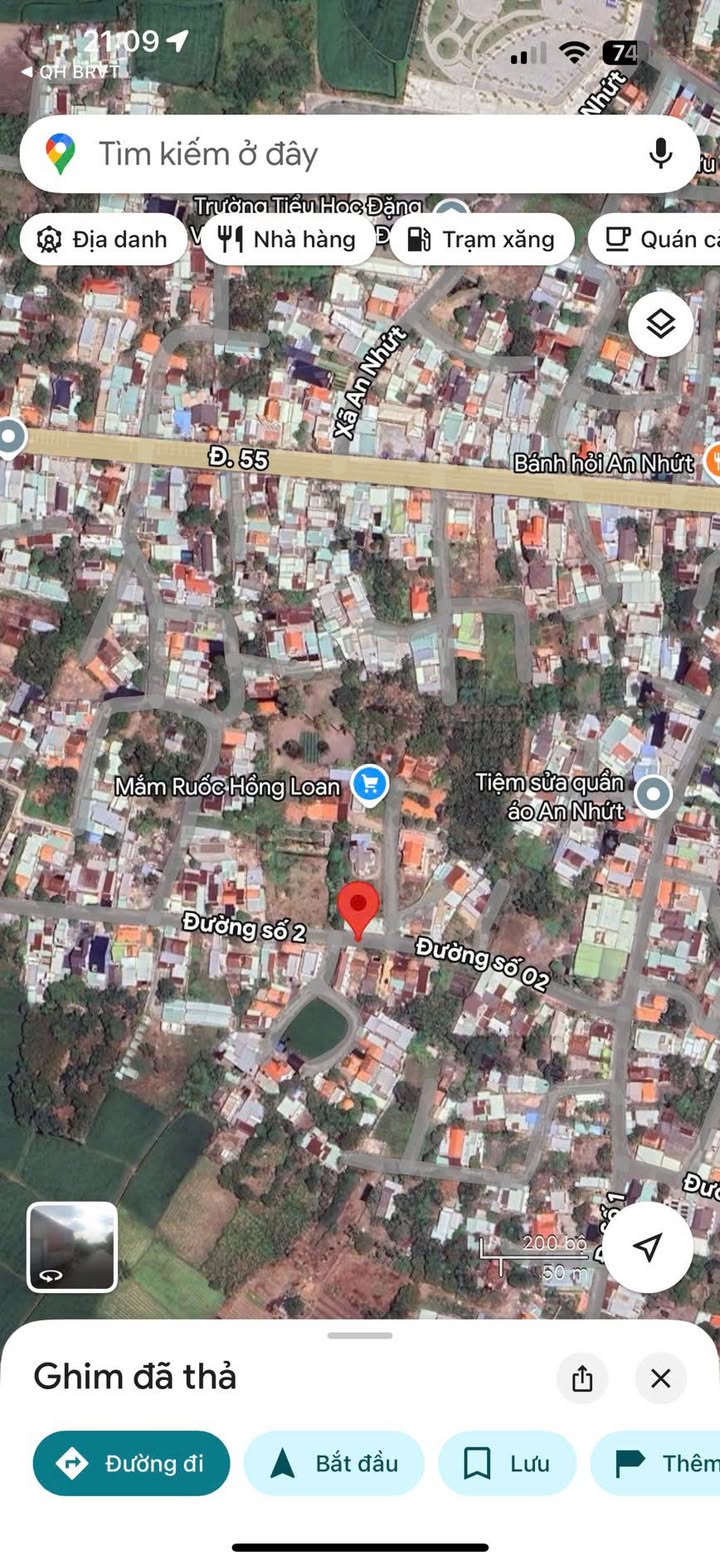Share the dropped pin
Viewport: 720px width, 1565px height.
[582, 1379]
